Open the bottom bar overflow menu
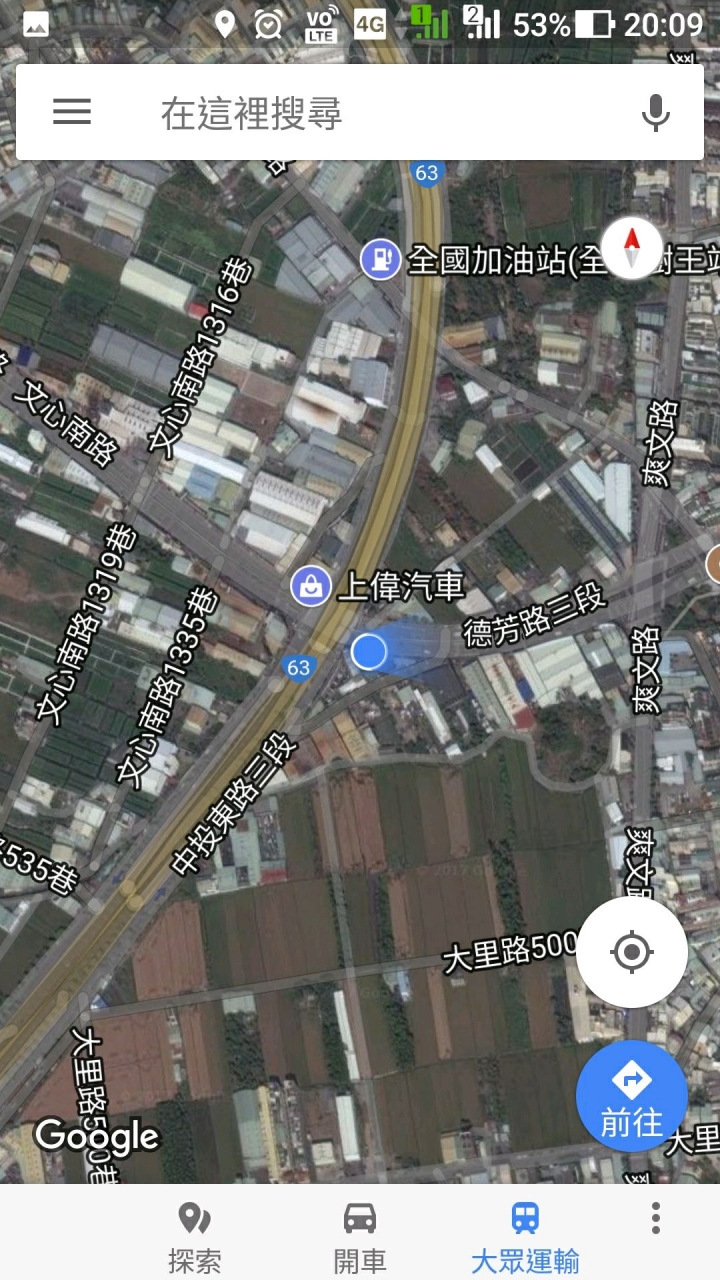This screenshot has width=720, height=1280. click(x=656, y=1218)
